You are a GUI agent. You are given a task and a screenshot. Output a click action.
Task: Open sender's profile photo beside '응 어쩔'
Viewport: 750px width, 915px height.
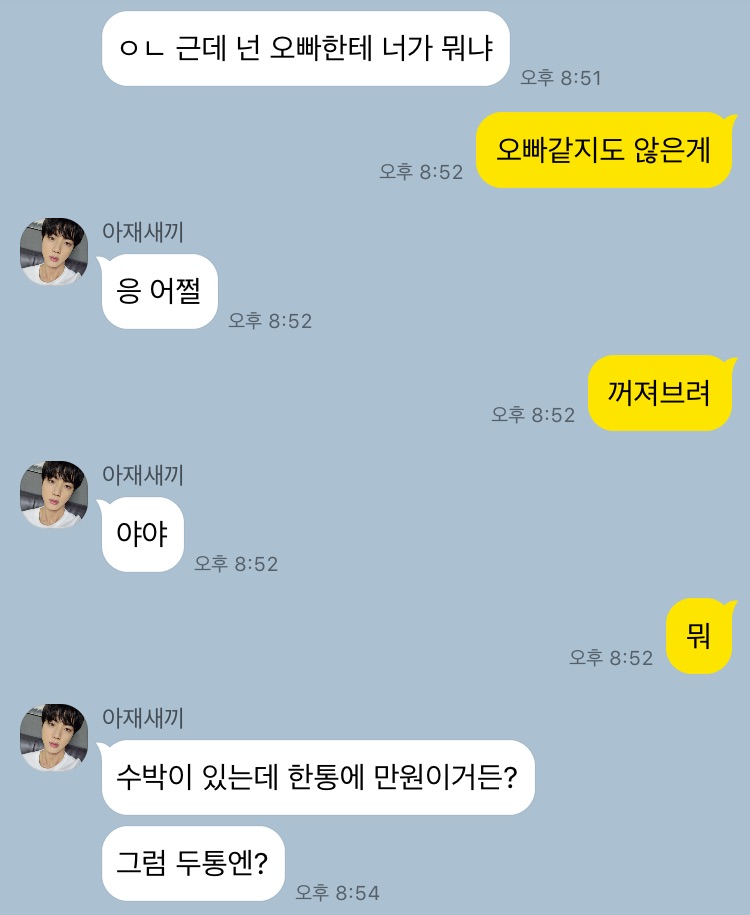(54, 251)
